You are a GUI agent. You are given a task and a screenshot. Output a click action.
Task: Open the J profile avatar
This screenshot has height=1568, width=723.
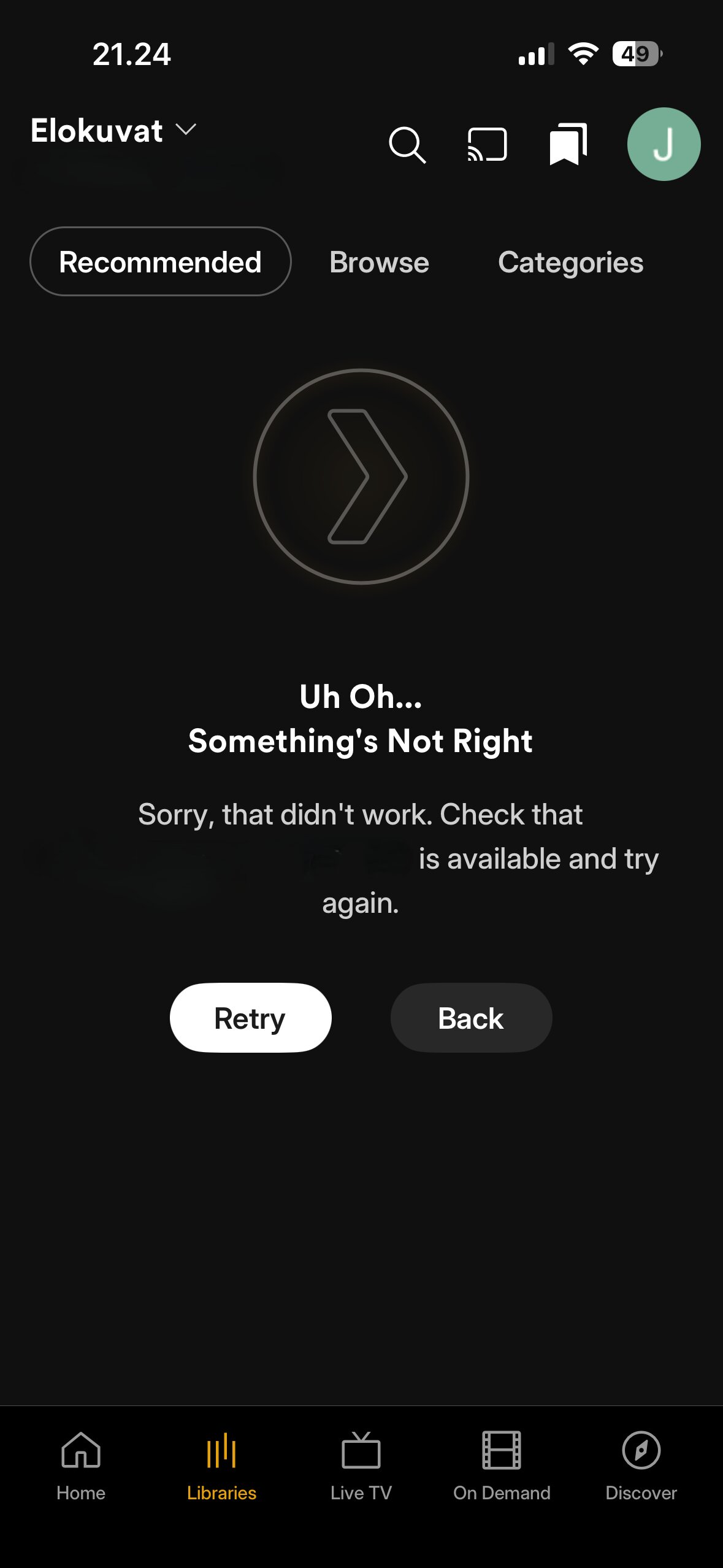[x=664, y=144]
